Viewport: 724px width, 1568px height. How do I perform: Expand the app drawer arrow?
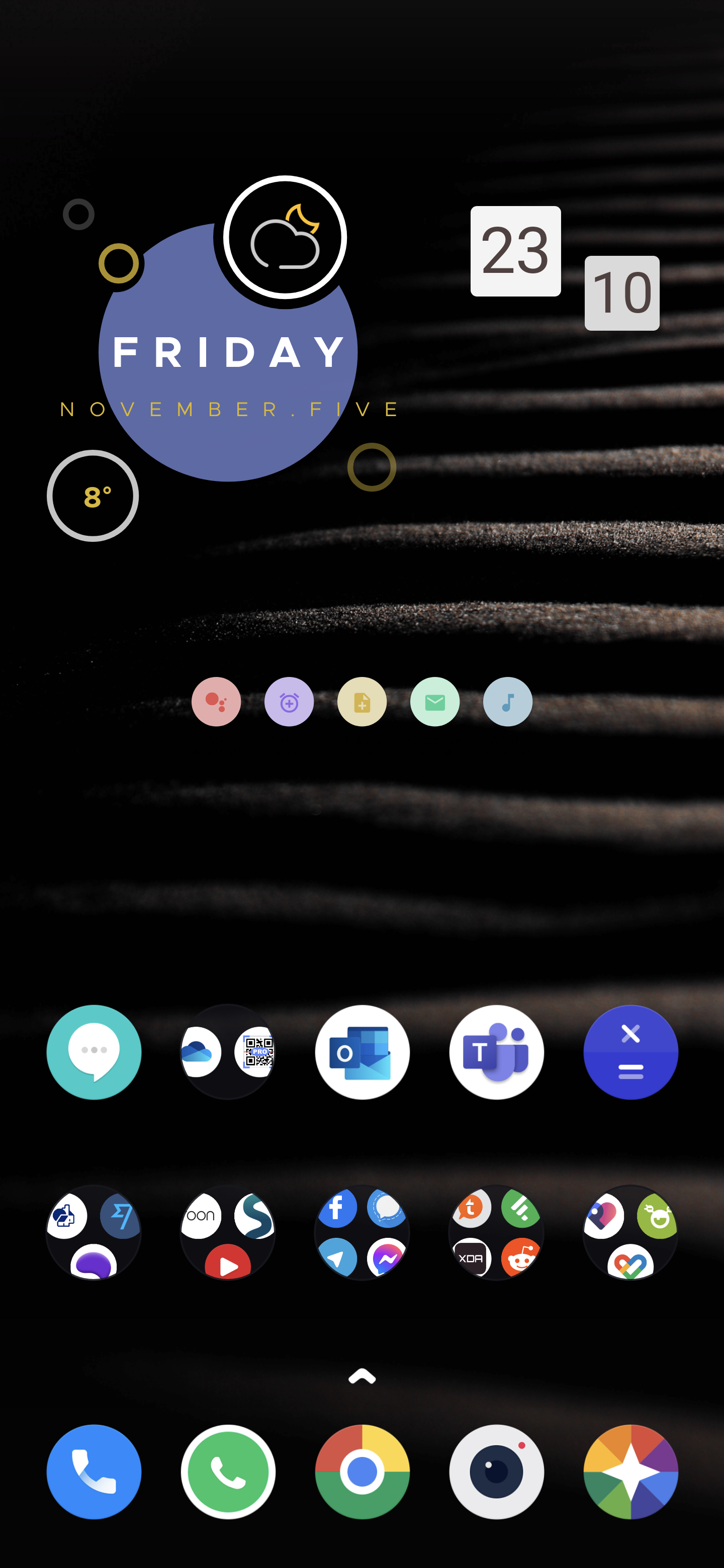click(x=361, y=1376)
